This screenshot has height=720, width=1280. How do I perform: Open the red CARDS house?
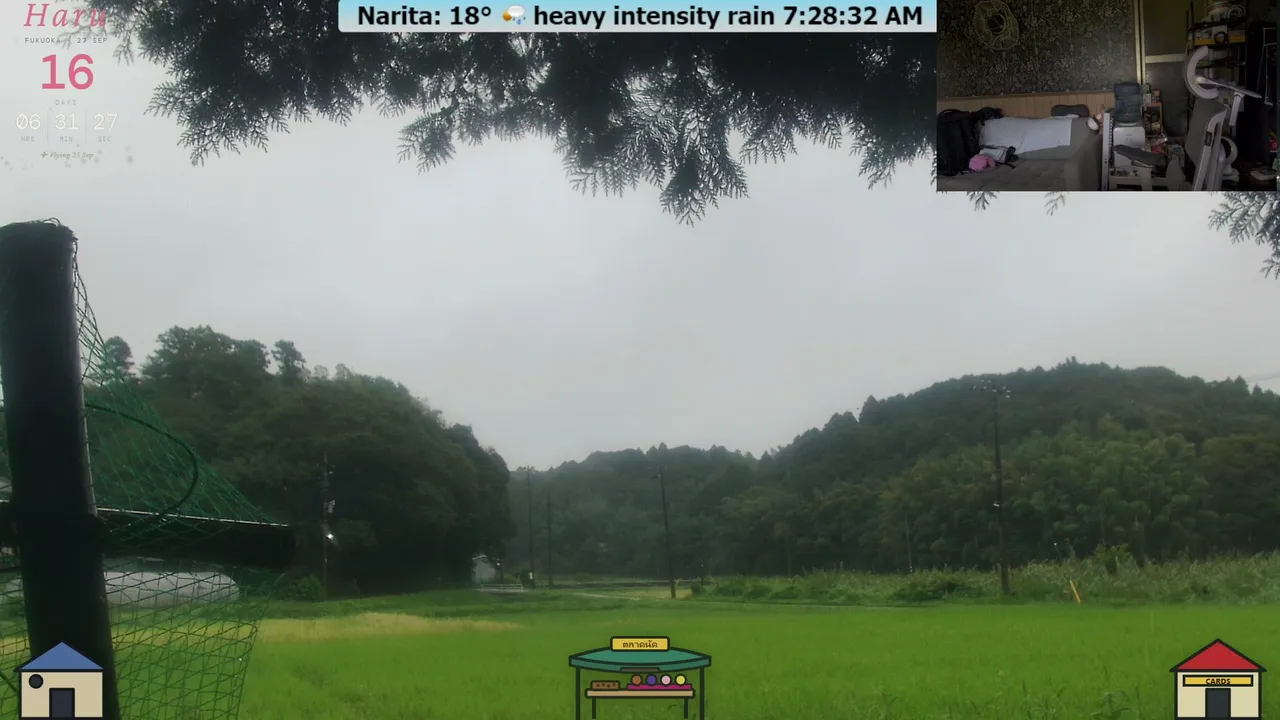pos(1217,679)
